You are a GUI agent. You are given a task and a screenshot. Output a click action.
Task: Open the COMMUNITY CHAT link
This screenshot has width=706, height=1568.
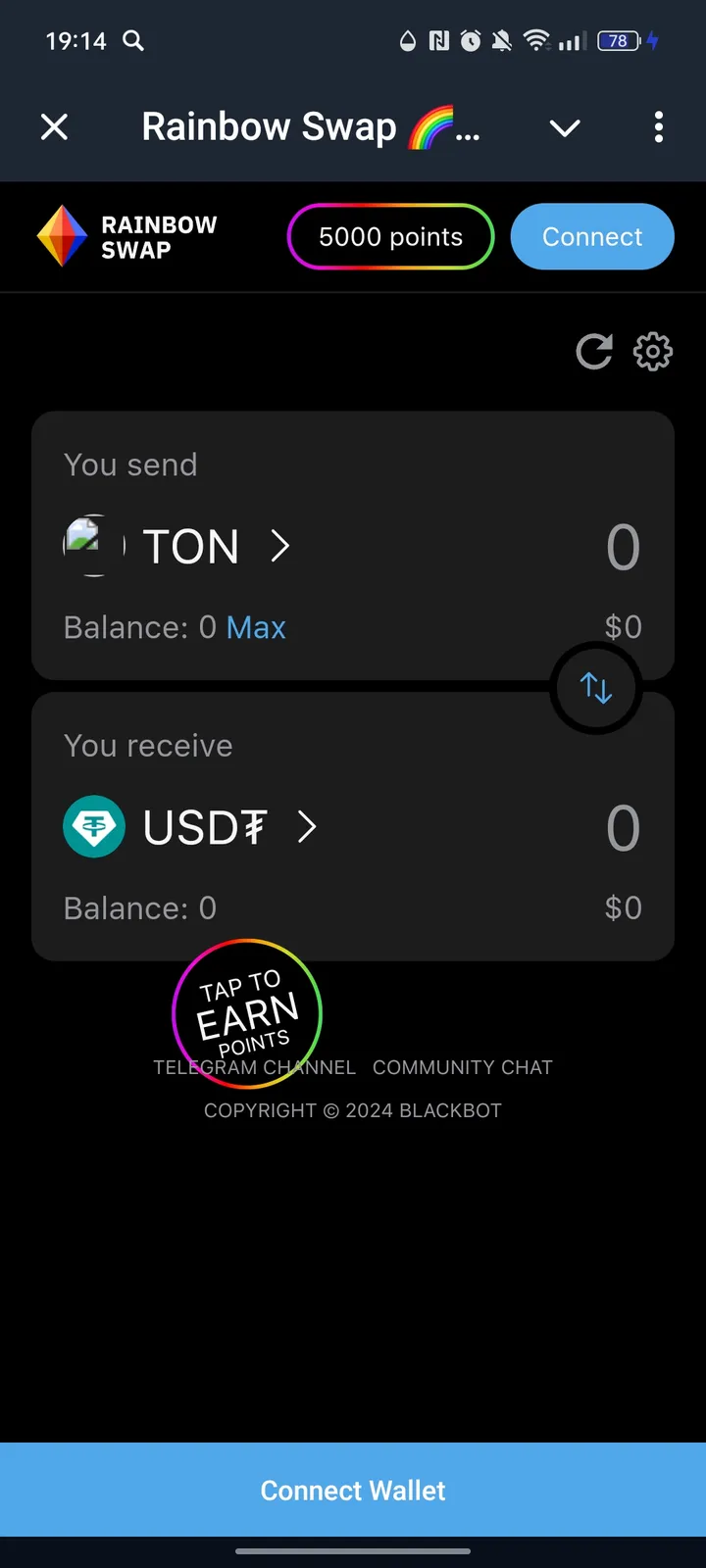(x=462, y=1067)
